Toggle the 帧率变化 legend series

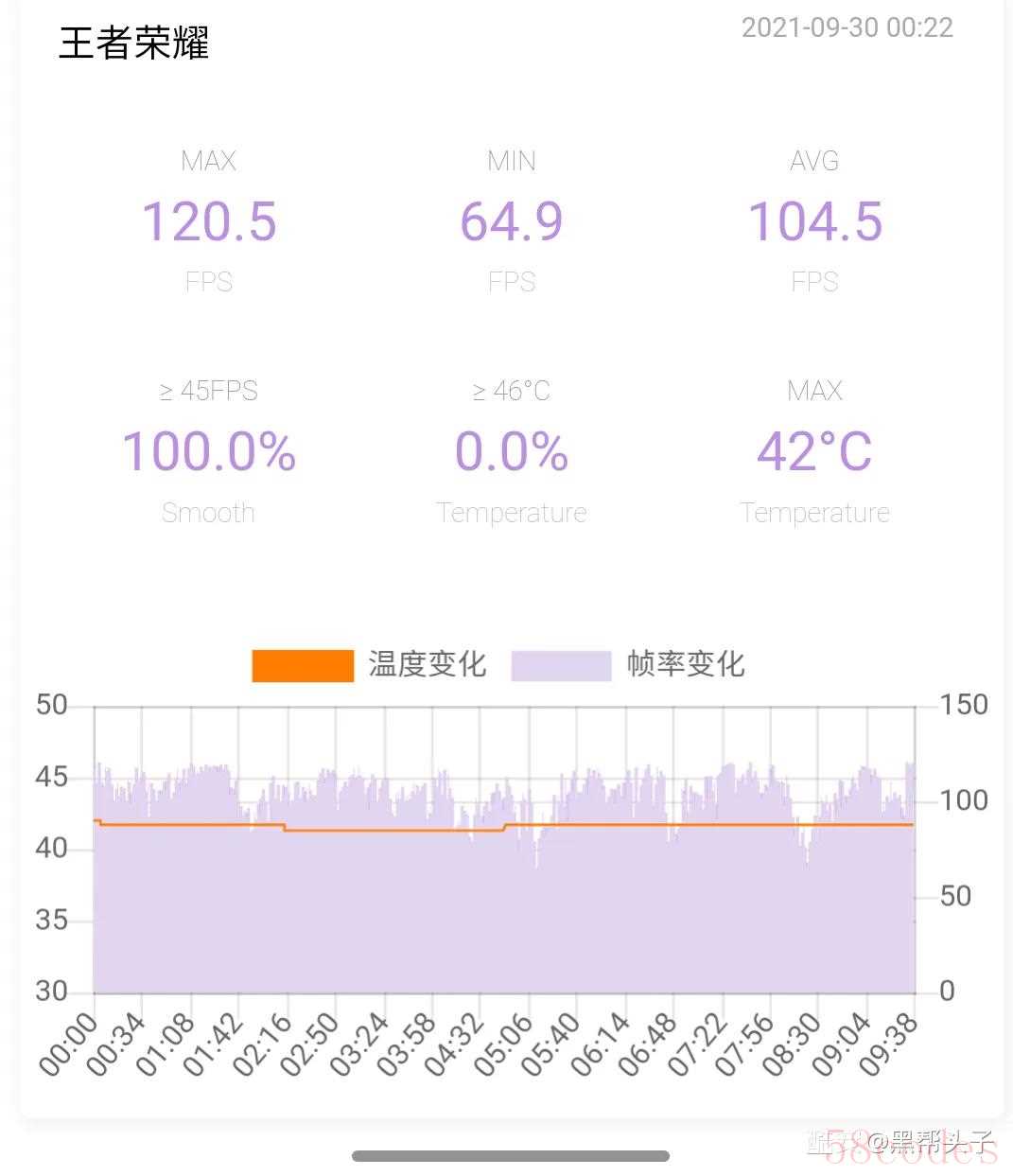[629, 665]
